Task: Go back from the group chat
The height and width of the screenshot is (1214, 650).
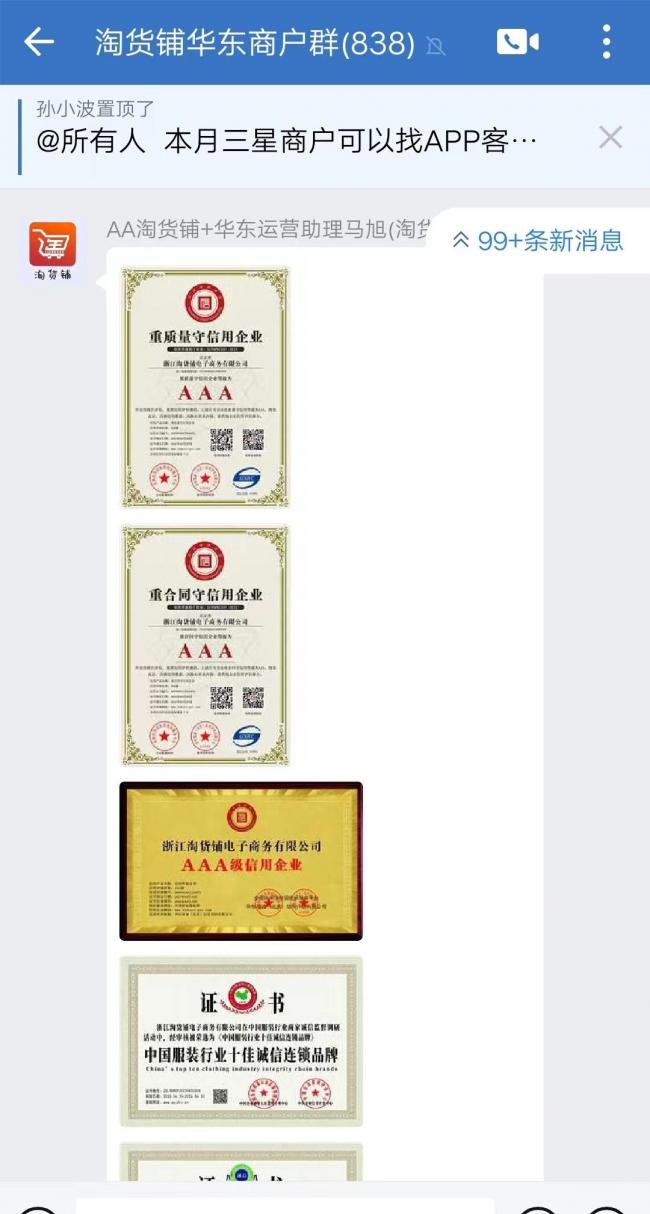Action: (39, 42)
